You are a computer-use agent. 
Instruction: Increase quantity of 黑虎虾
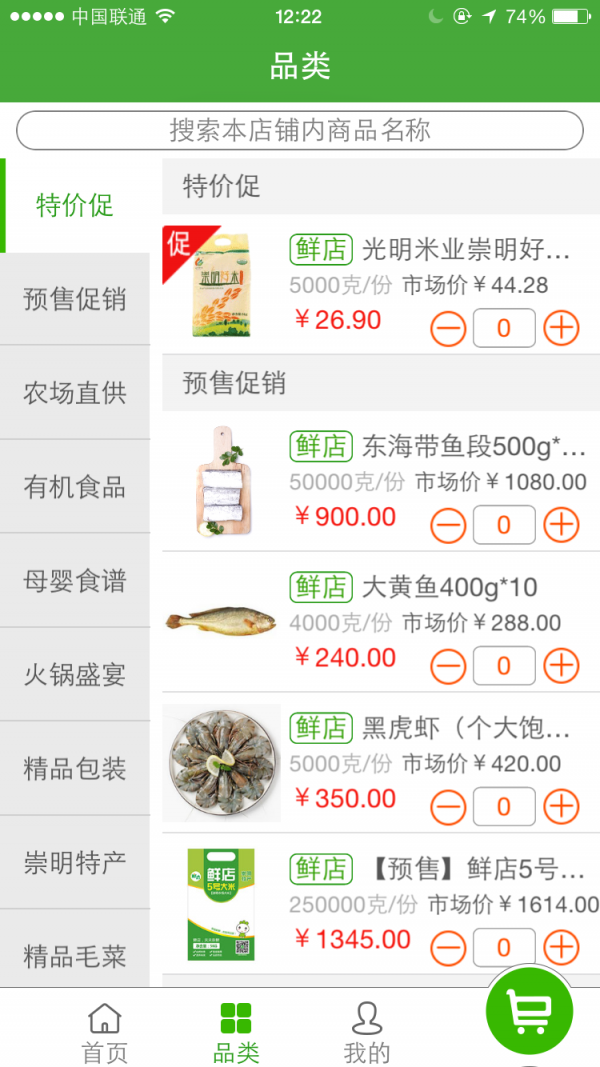point(561,806)
